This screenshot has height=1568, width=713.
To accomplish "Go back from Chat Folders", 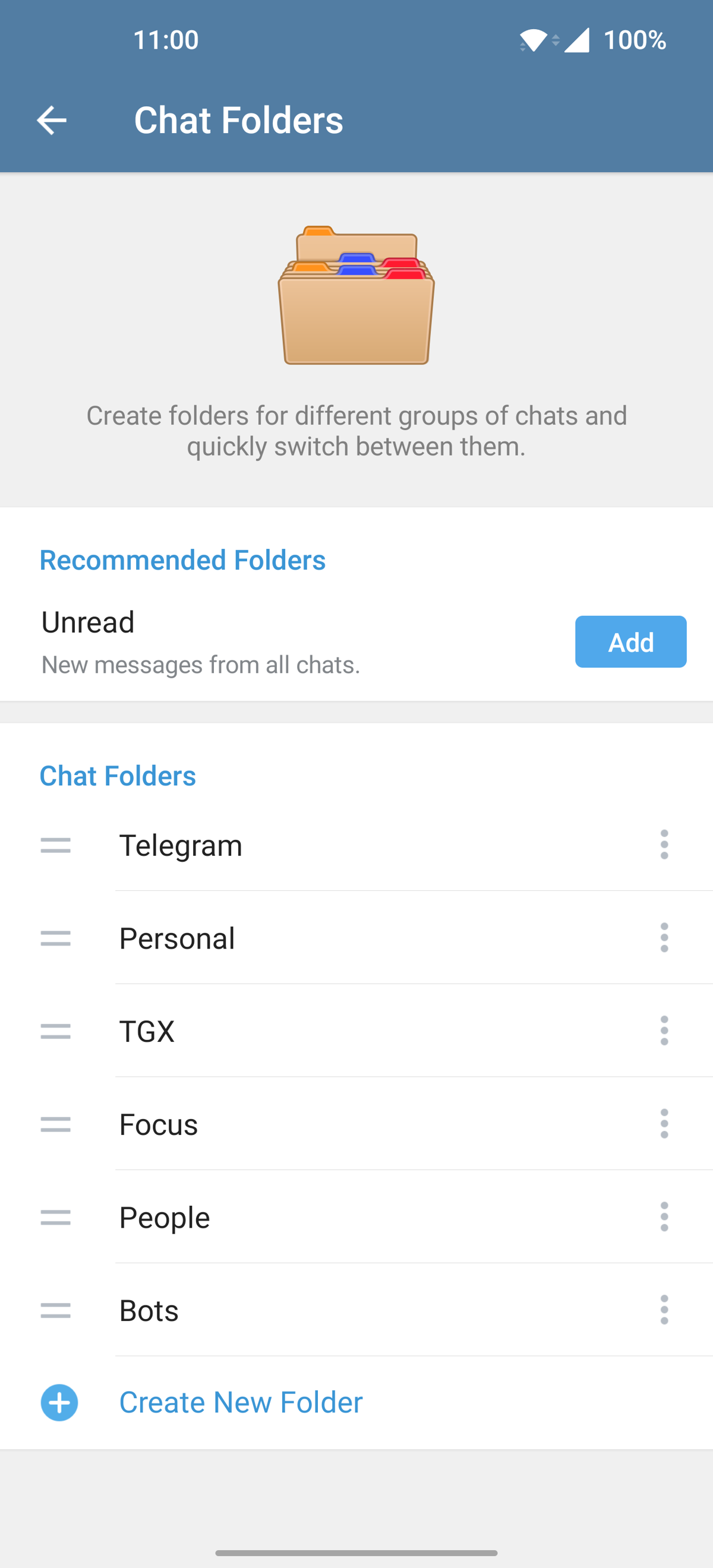I will point(52,120).
